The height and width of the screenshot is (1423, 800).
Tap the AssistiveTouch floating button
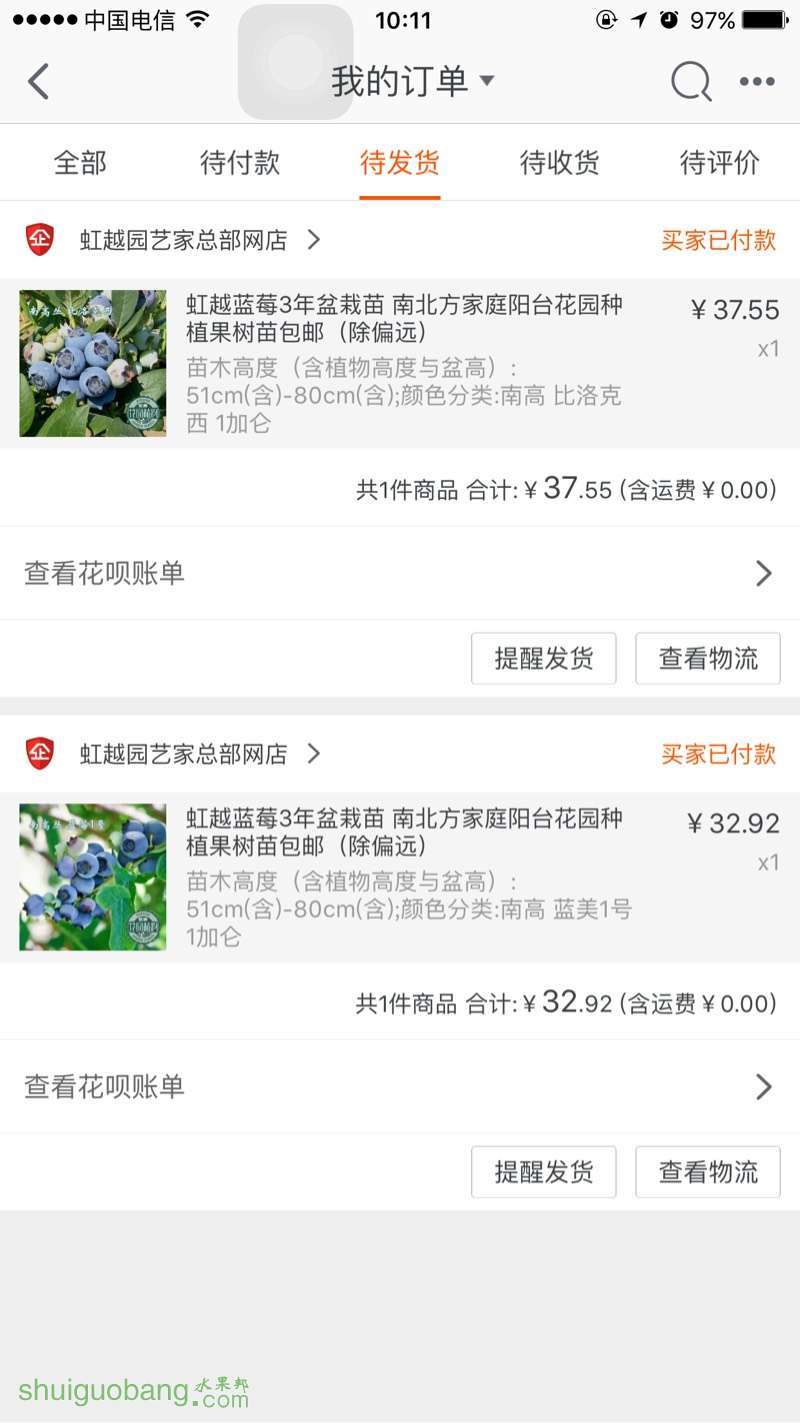point(295,62)
